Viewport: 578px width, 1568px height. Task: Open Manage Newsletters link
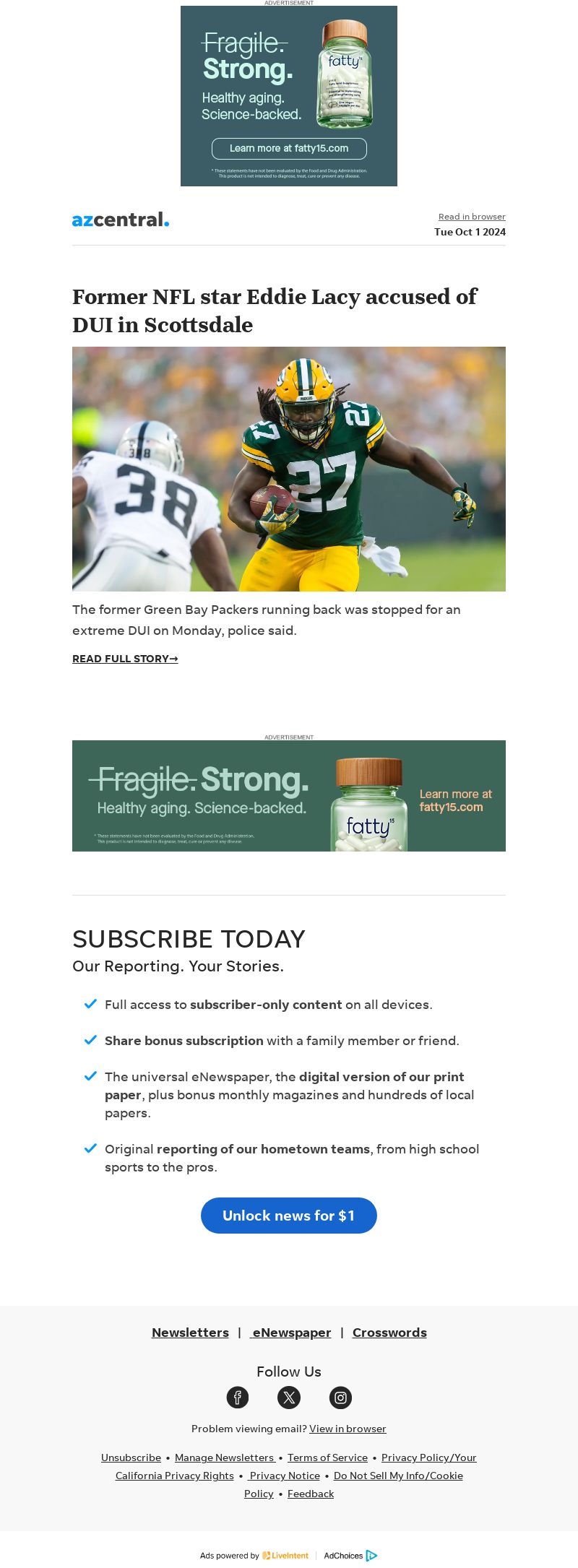point(224,1457)
